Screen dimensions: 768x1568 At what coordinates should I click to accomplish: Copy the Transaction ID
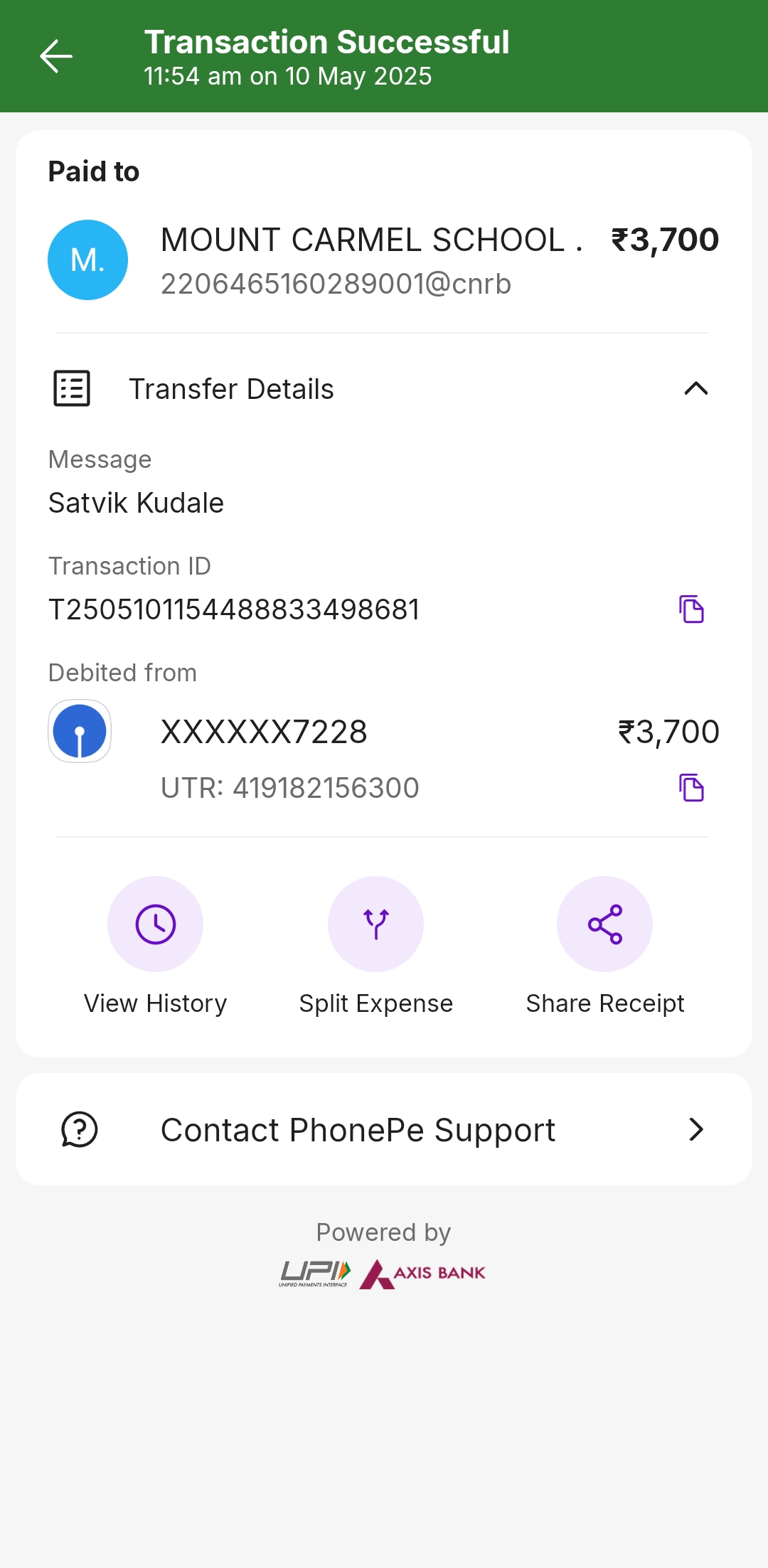tap(691, 609)
